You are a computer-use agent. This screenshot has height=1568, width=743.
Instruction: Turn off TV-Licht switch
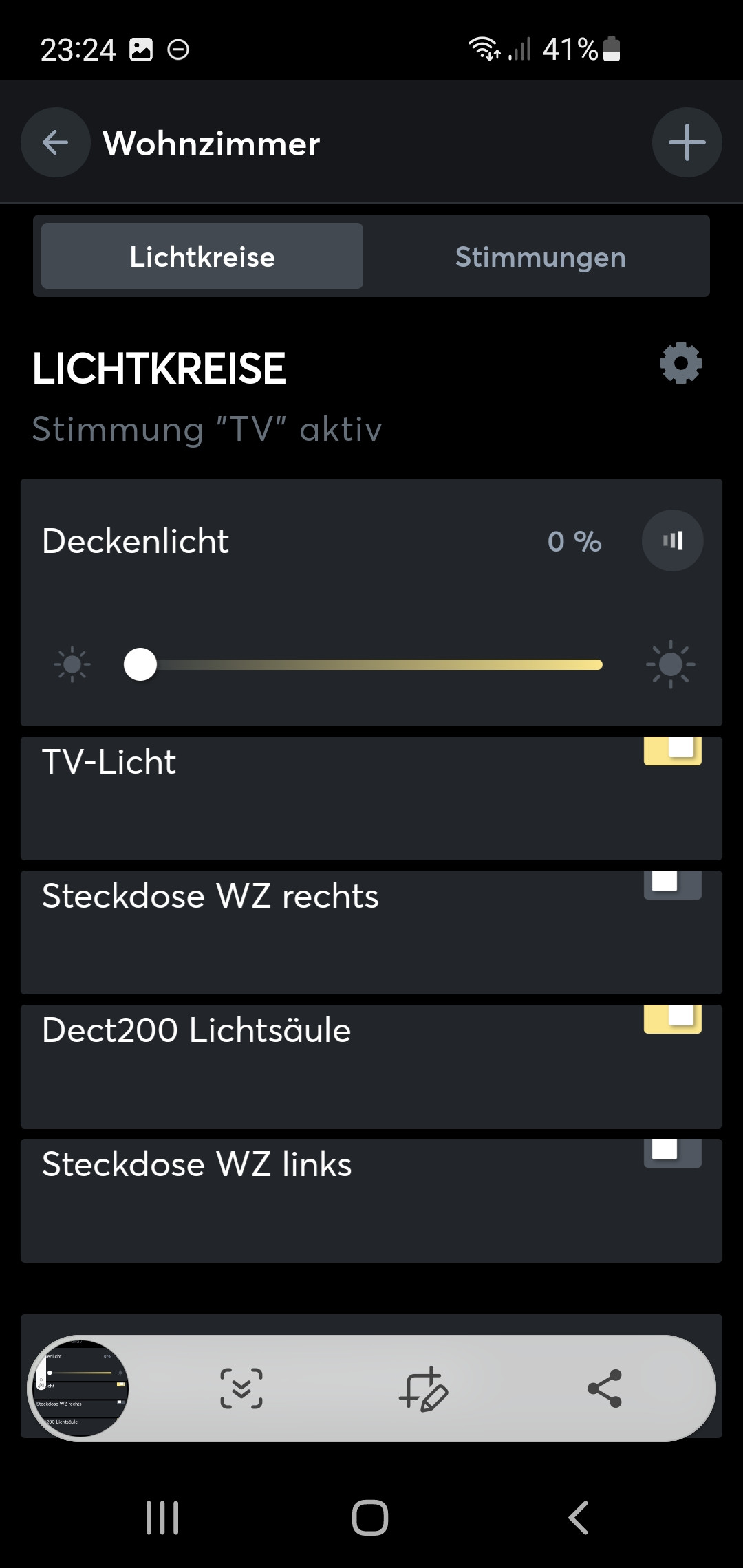click(672, 750)
